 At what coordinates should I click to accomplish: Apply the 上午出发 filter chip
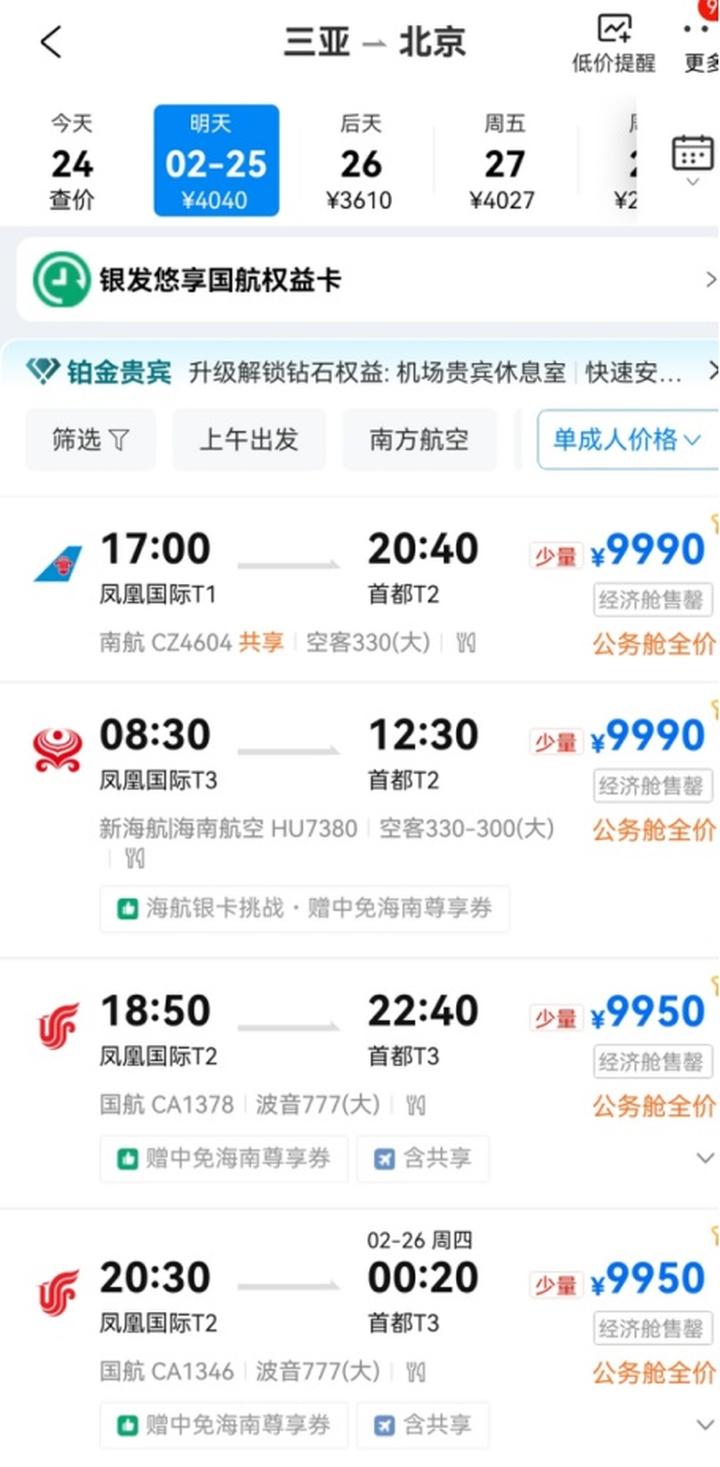248,440
